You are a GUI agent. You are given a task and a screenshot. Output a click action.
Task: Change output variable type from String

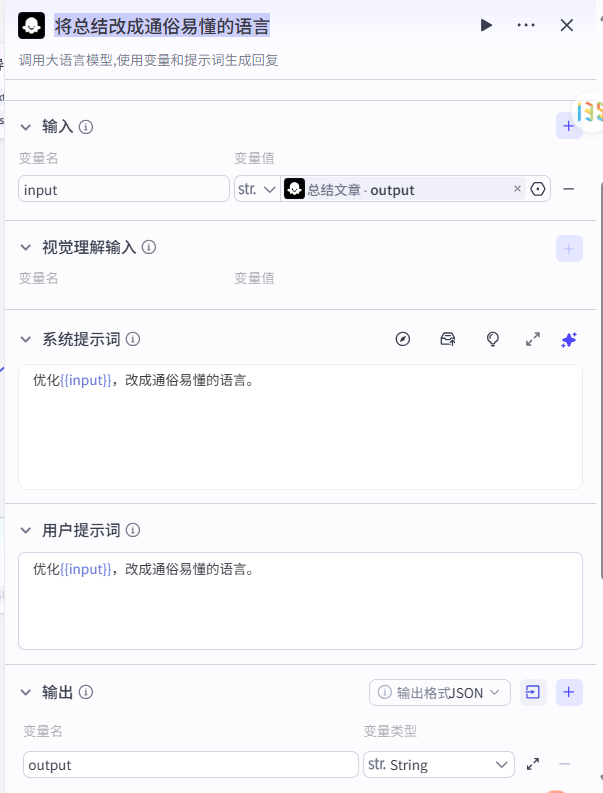coord(439,765)
